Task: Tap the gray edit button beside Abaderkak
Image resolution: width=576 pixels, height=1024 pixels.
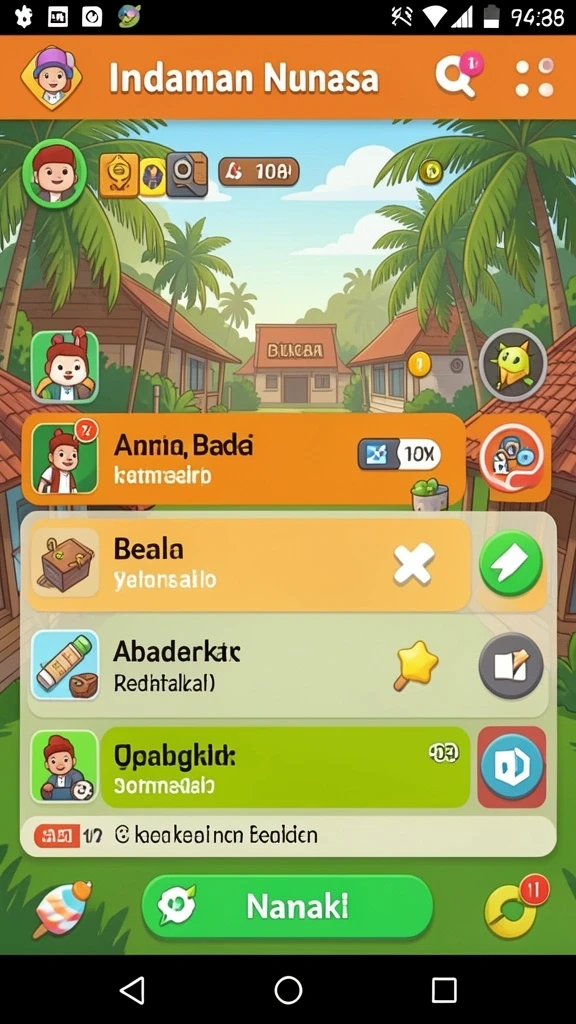Action: click(x=511, y=666)
